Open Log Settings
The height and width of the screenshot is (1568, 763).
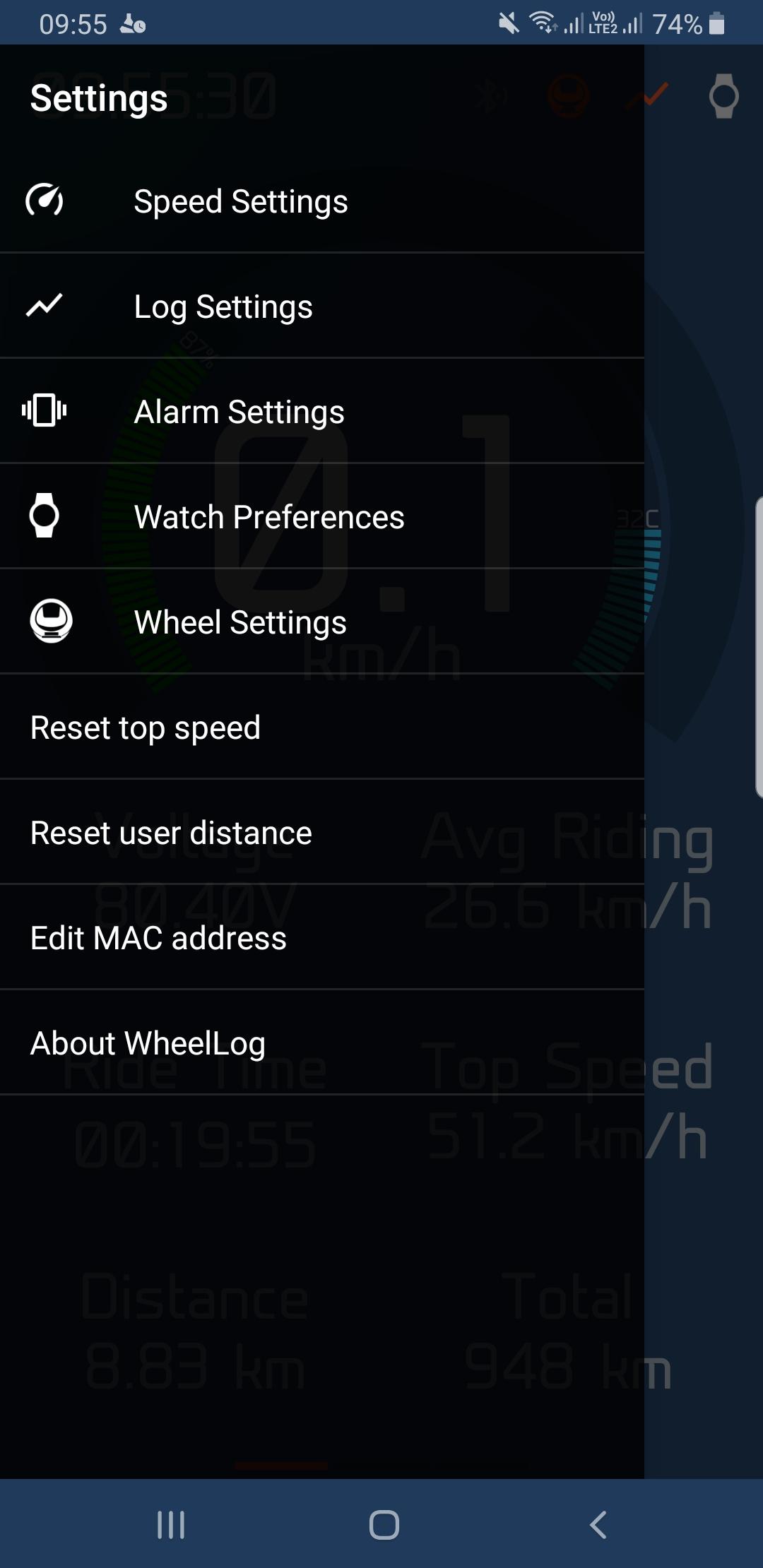click(x=322, y=306)
